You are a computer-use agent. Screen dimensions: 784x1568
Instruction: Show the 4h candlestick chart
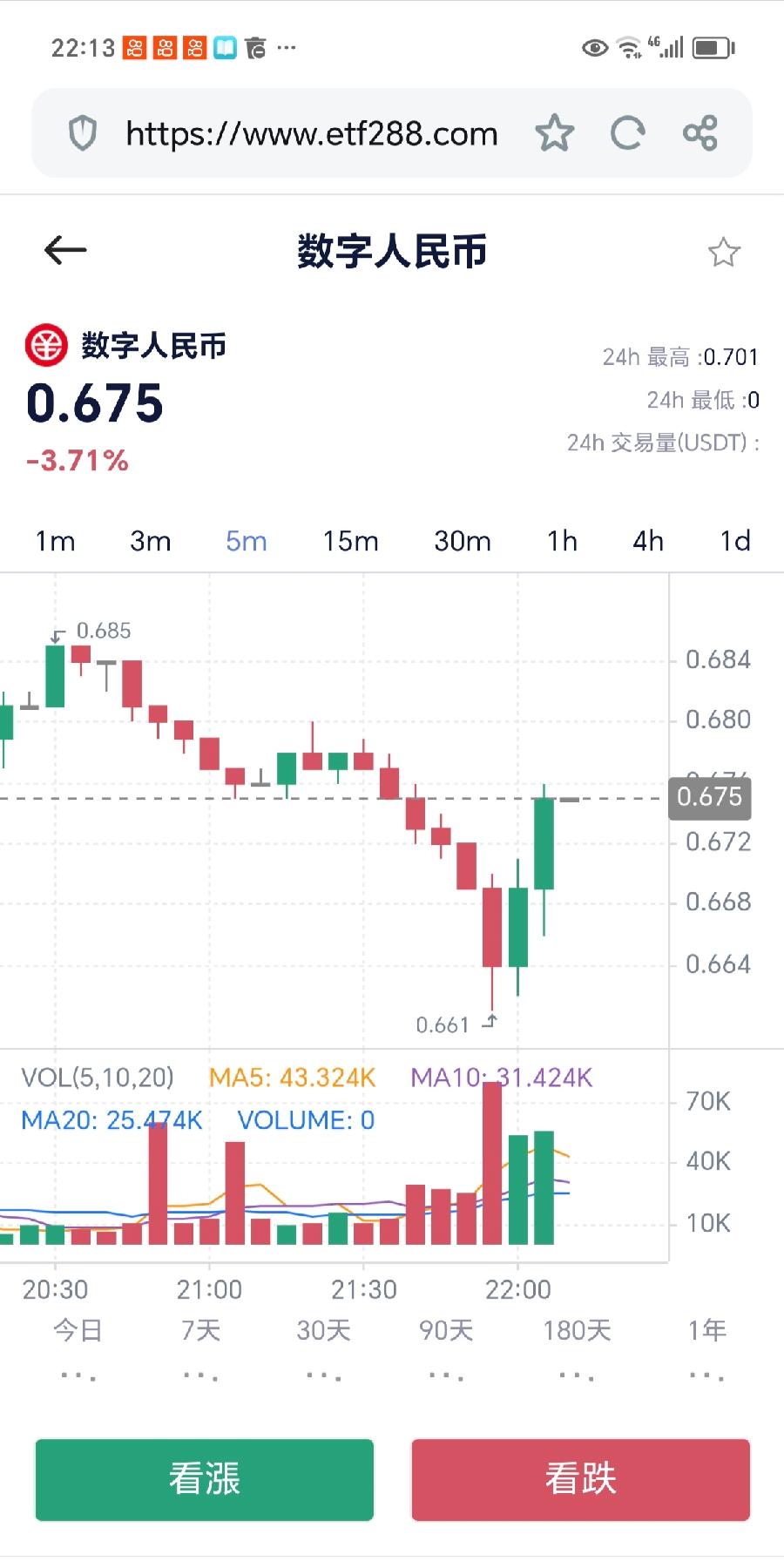[x=648, y=541]
